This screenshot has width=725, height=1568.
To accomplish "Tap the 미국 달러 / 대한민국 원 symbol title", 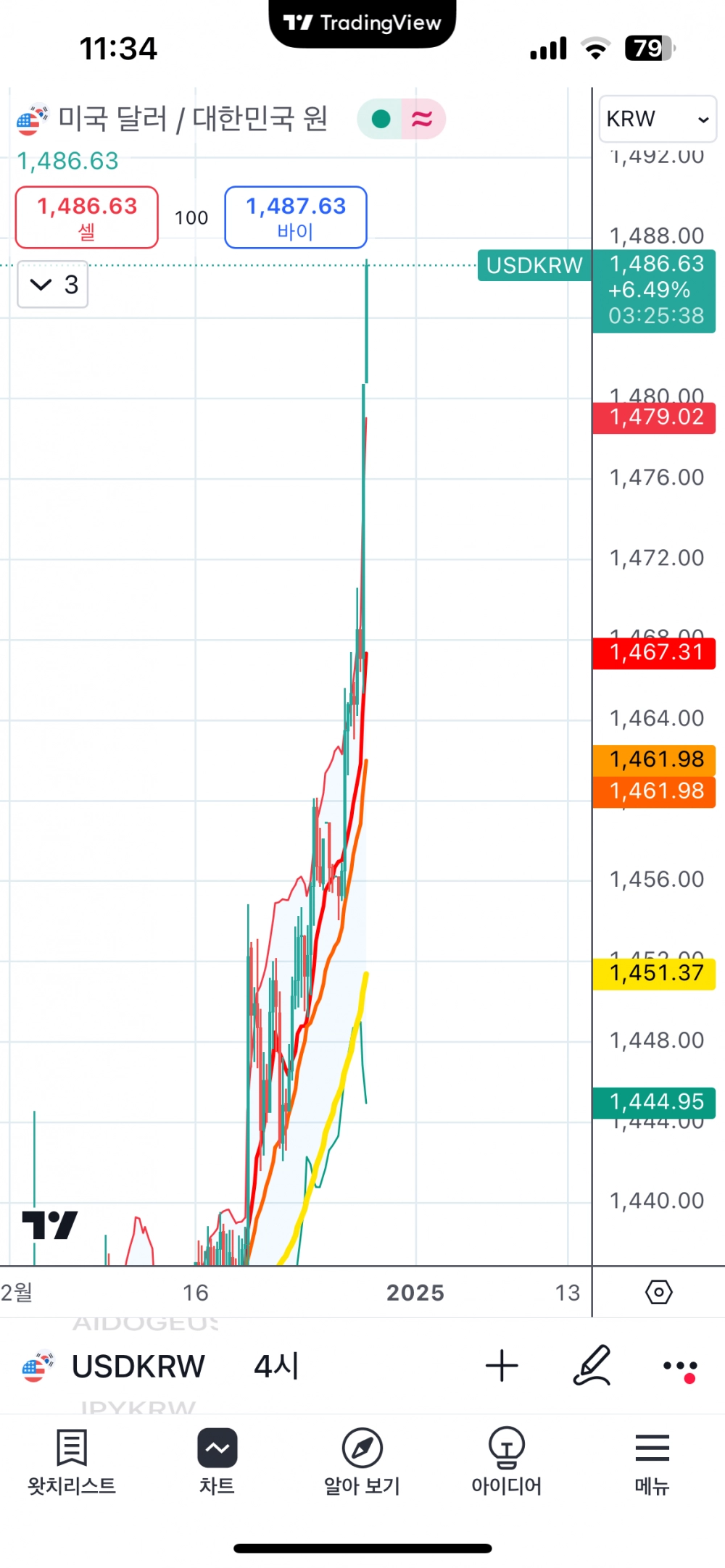I will (193, 119).
